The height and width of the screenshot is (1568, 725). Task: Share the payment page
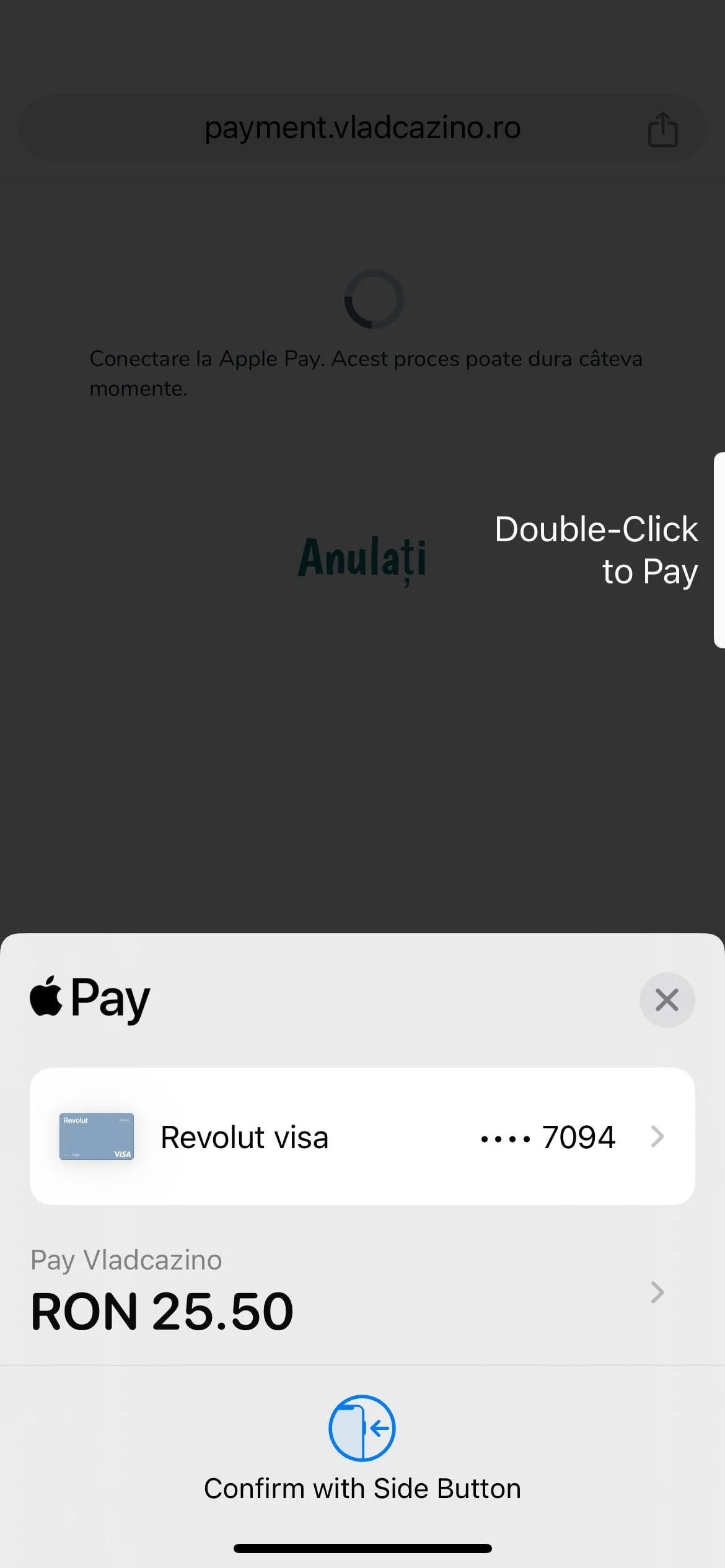click(662, 129)
